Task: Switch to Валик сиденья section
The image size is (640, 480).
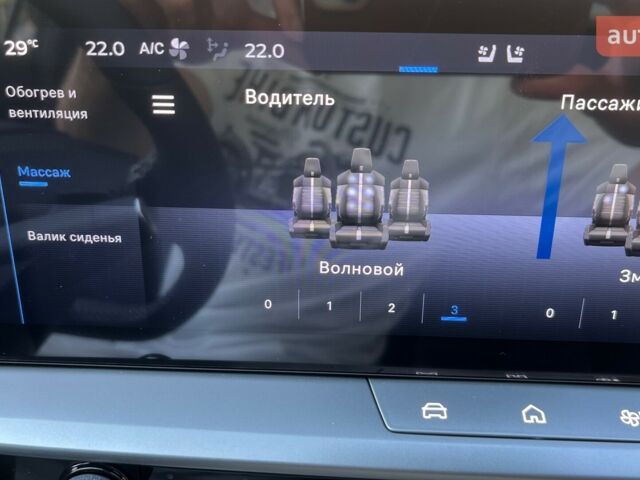Action: coord(74,237)
